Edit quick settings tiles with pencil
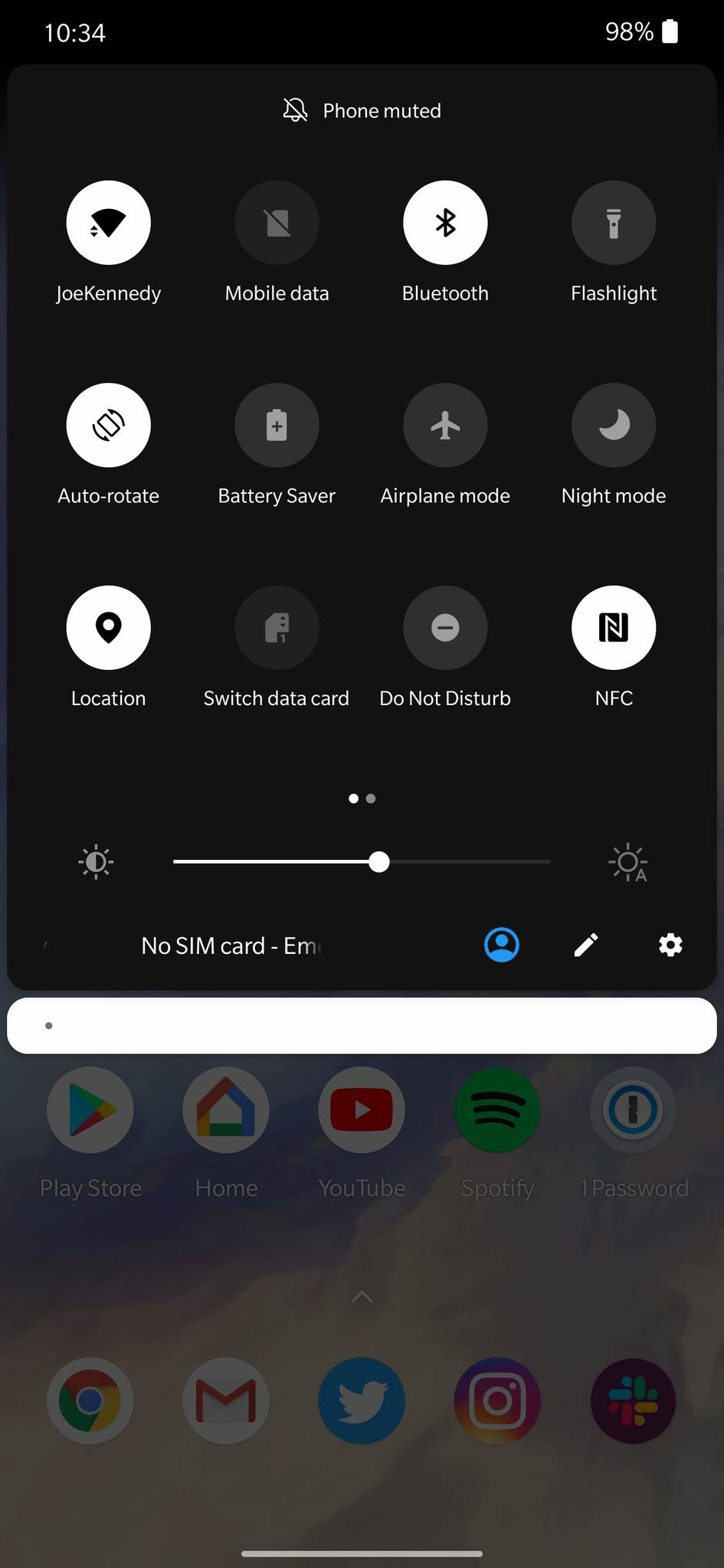Image resolution: width=724 pixels, height=1568 pixels. (x=586, y=945)
